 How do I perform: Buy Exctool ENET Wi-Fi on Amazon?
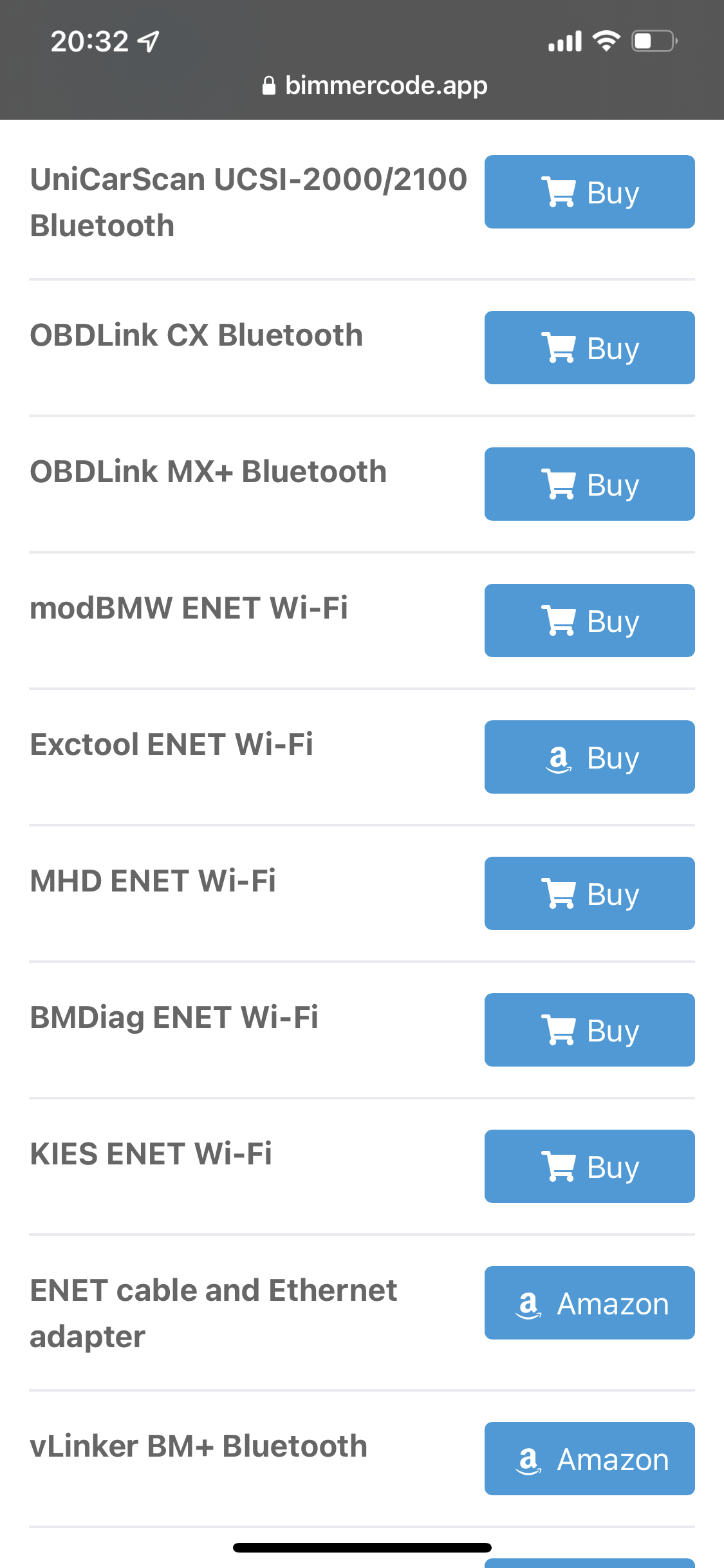589,757
